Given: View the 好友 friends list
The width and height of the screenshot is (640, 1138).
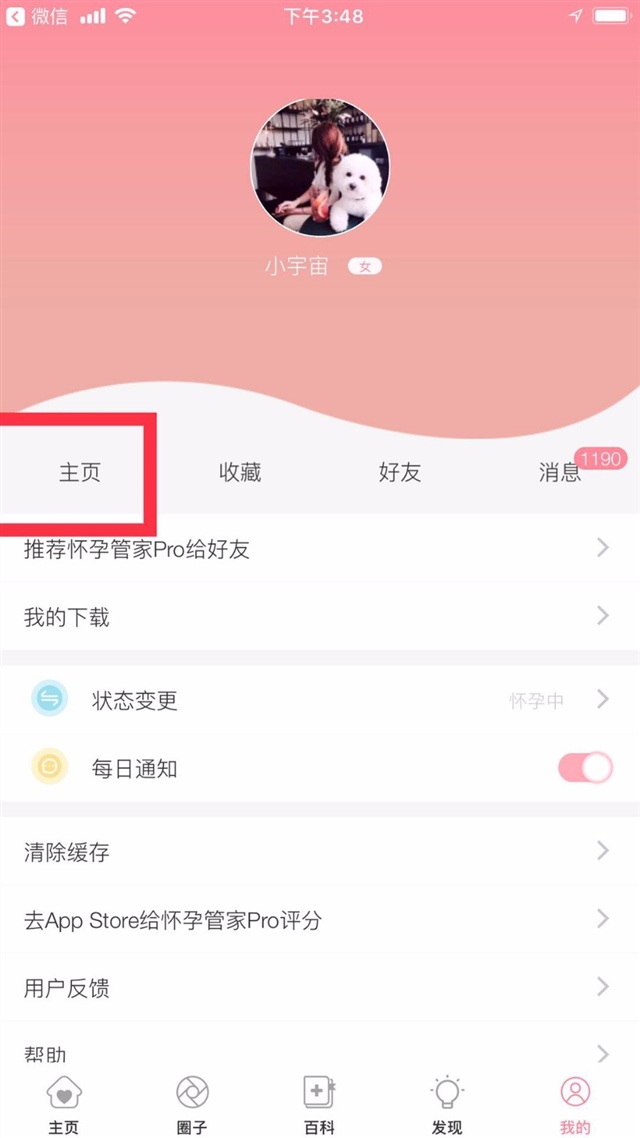Looking at the screenshot, I should click(x=400, y=473).
